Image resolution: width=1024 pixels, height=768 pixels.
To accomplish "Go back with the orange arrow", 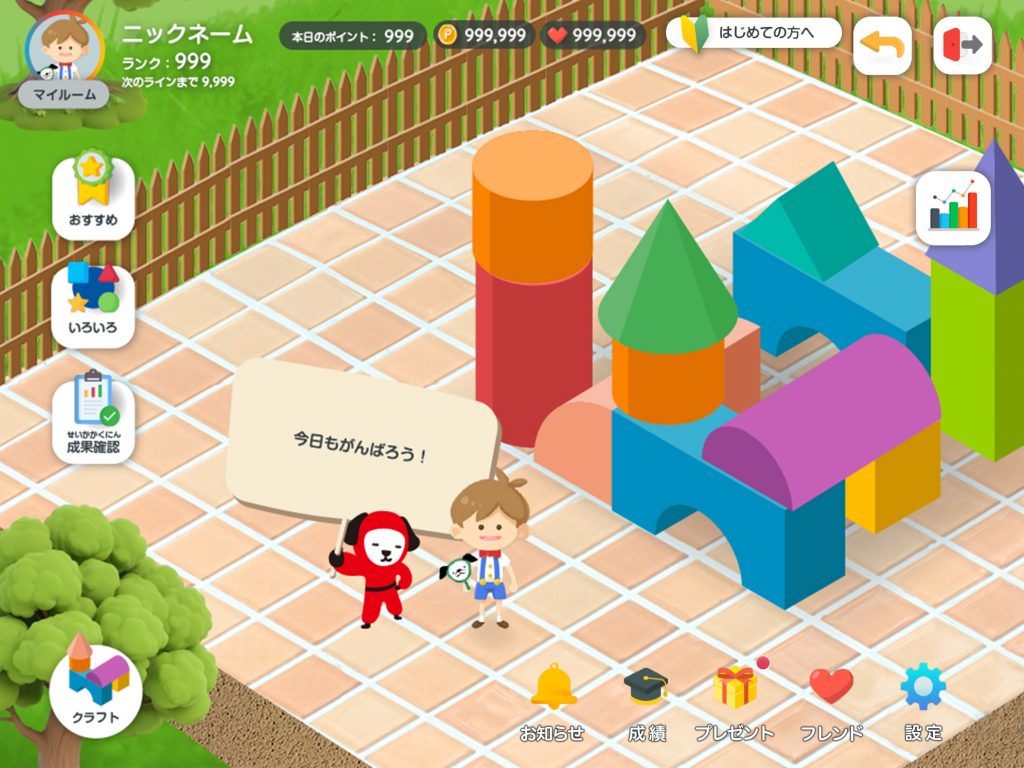I will (x=882, y=45).
